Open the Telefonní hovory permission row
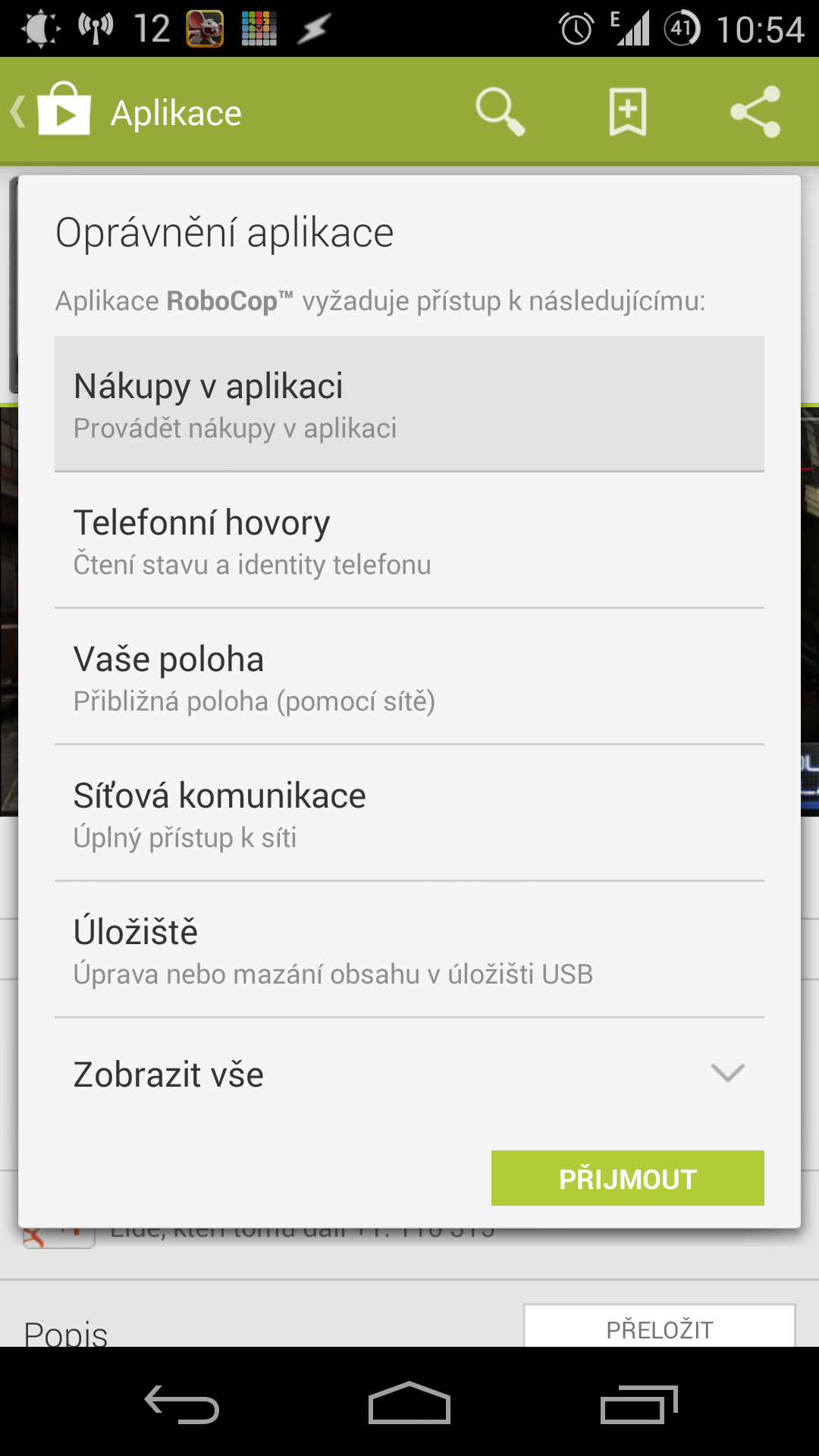This screenshot has height=1456, width=819. (x=409, y=540)
